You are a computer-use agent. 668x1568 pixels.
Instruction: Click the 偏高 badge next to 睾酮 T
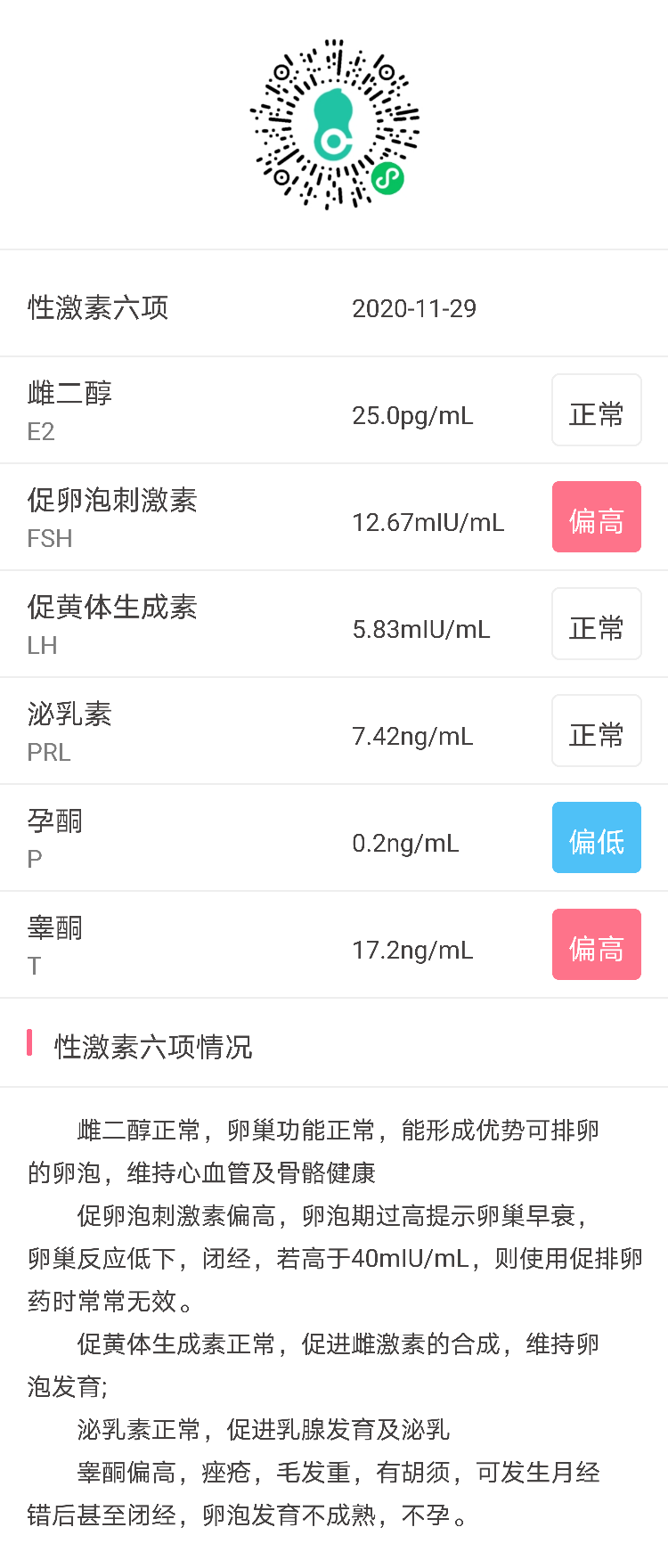pyautogui.click(x=596, y=944)
